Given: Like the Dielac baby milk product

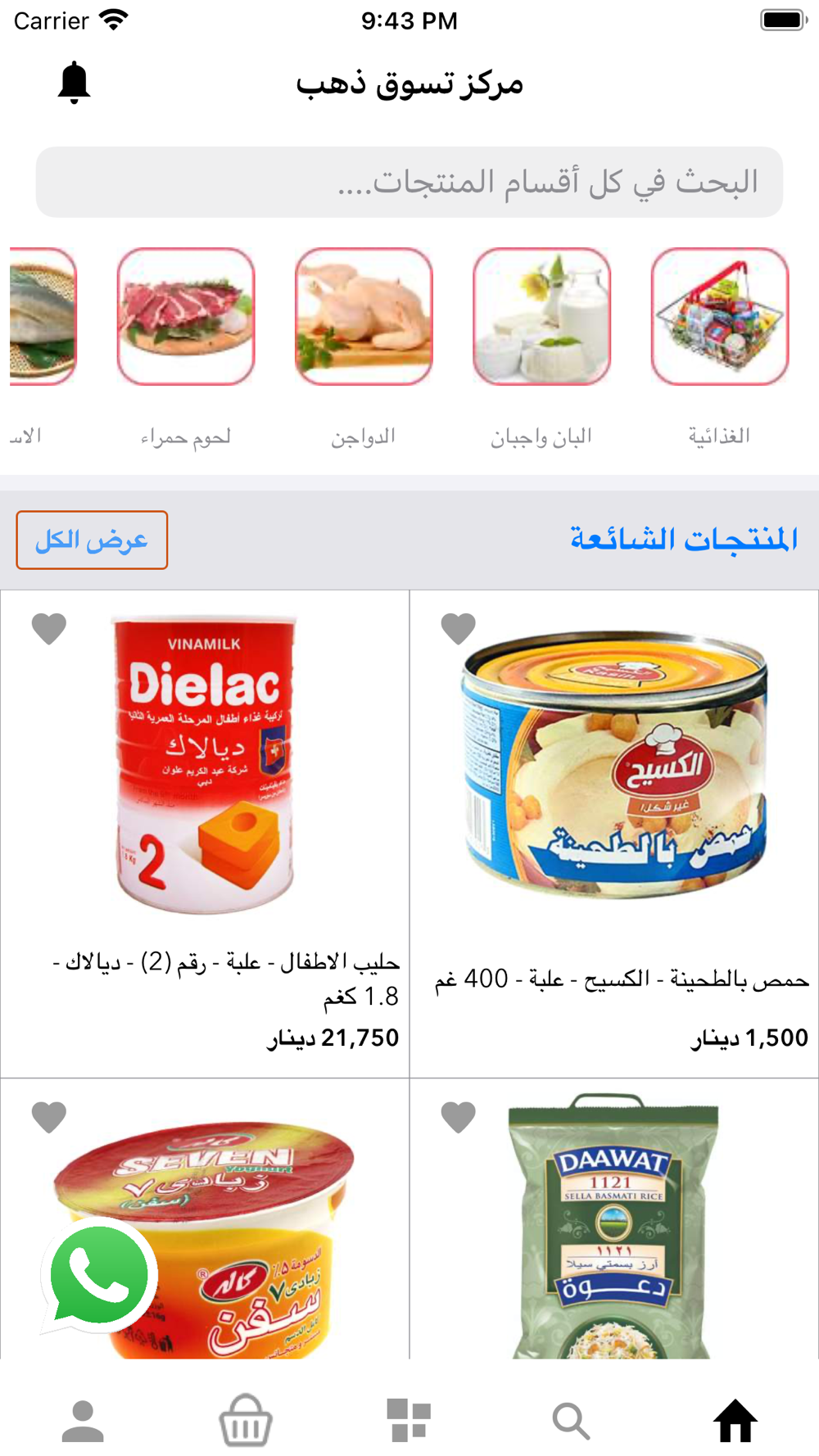Looking at the screenshot, I should click(x=49, y=629).
